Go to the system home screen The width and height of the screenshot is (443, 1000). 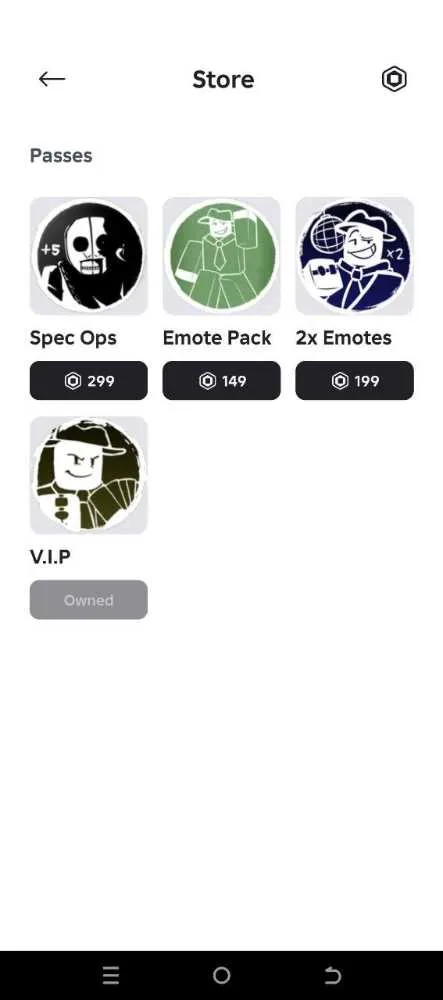[x=221, y=975]
